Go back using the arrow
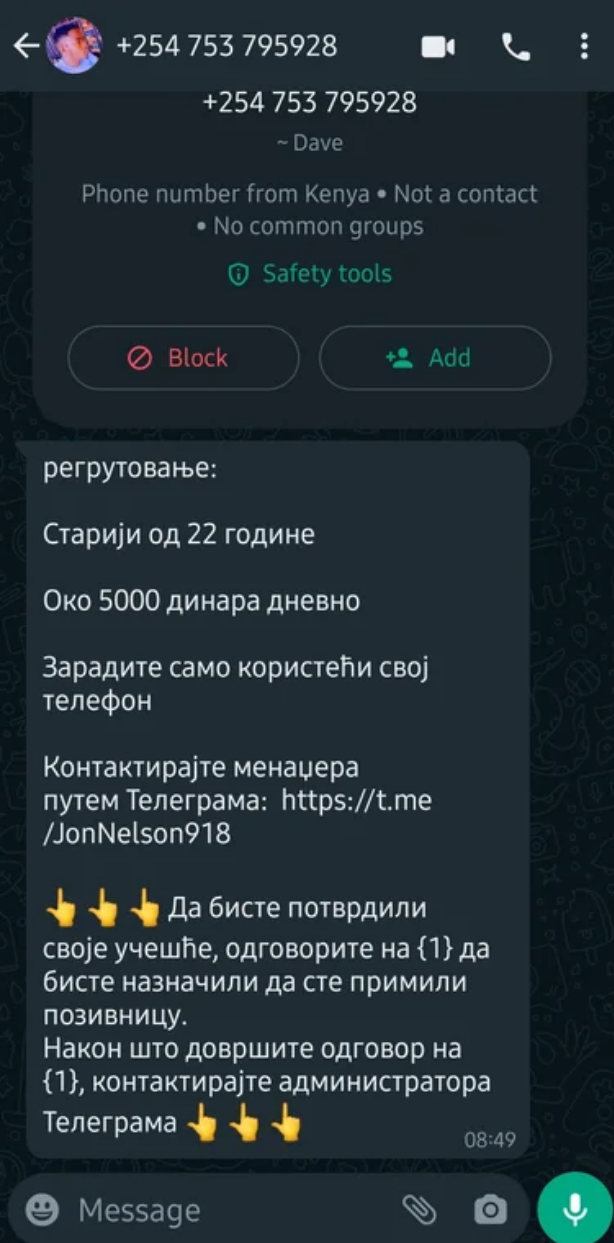The width and height of the screenshot is (614, 1243). coord(26,46)
